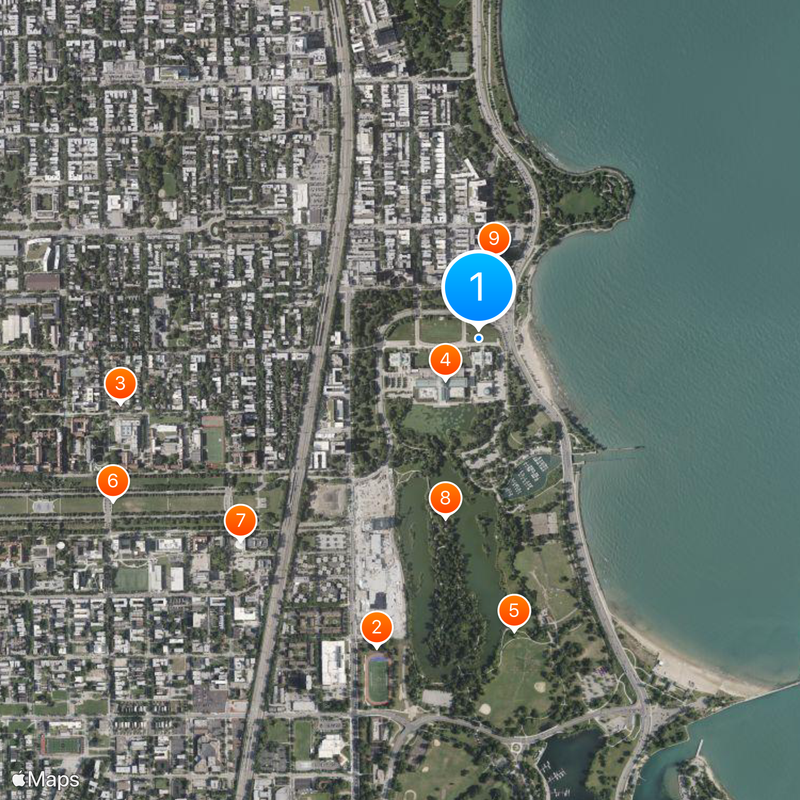Select the orange map pin numbered 7

click(240, 520)
